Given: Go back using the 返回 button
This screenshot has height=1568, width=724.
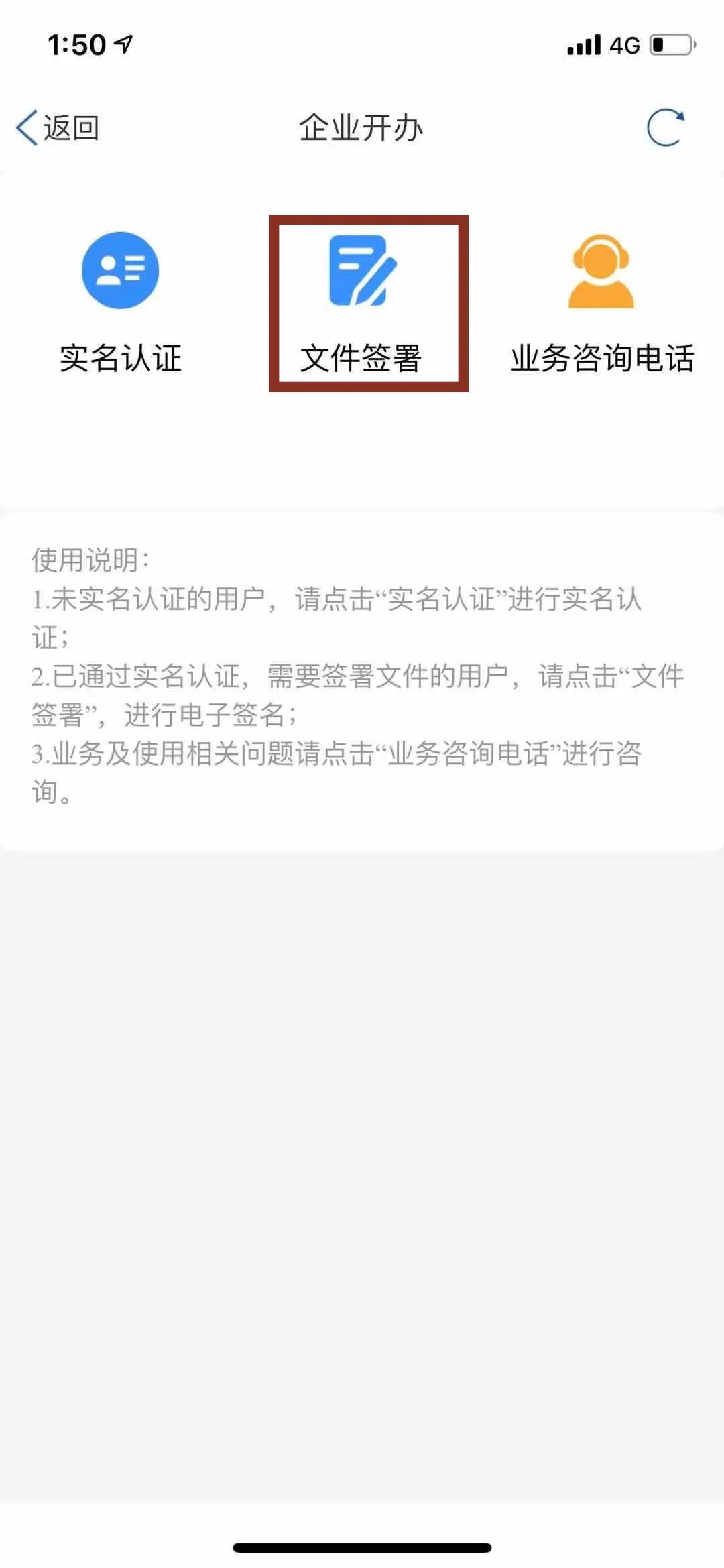Looking at the screenshot, I should 58,127.
